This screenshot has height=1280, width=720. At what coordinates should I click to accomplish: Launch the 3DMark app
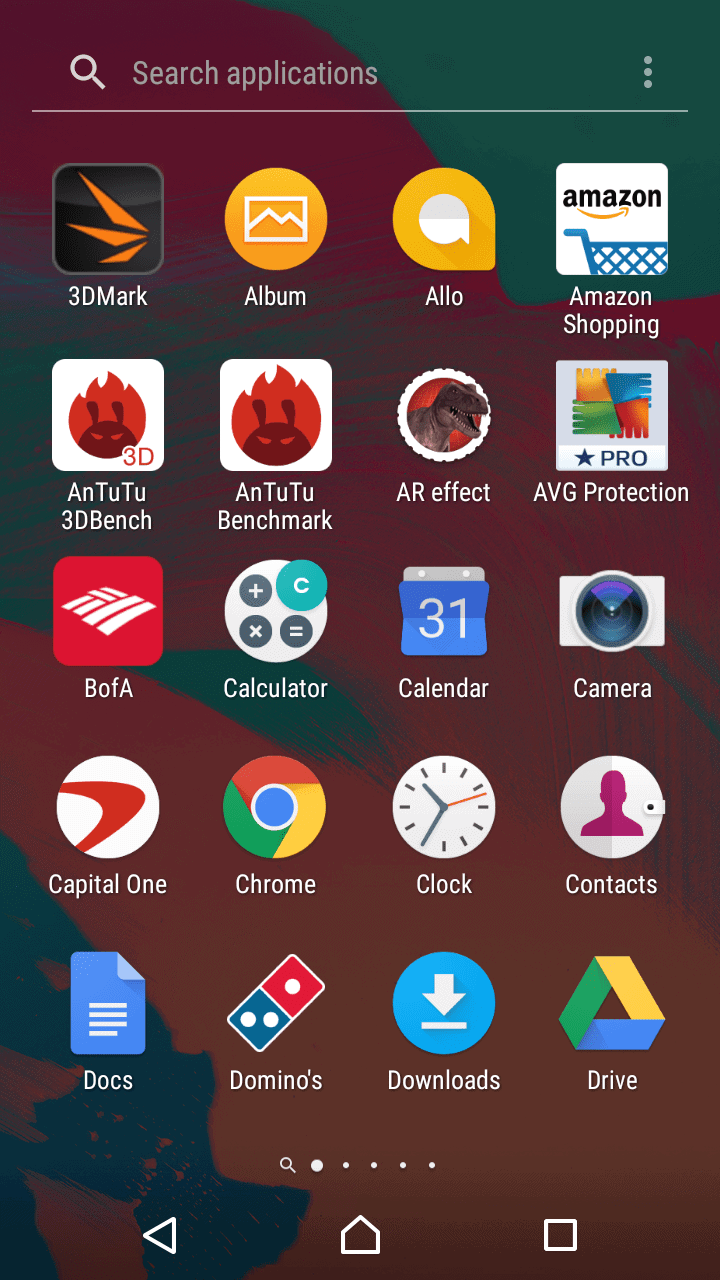[108, 220]
